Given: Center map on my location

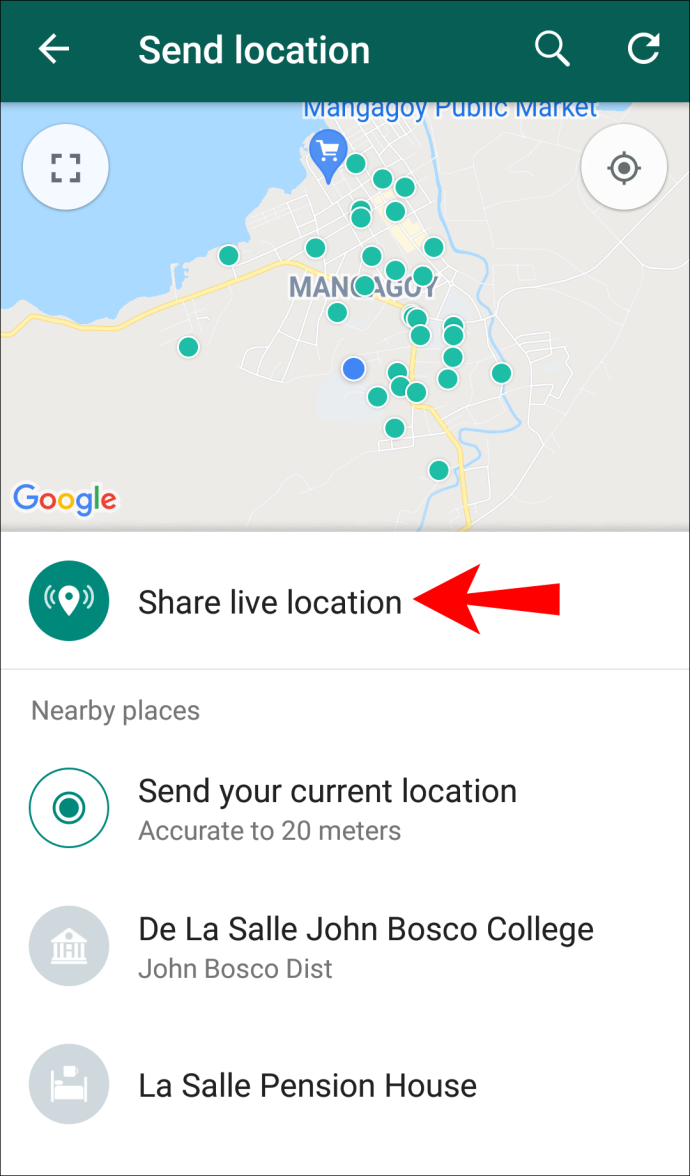Looking at the screenshot, I should 624,166.
